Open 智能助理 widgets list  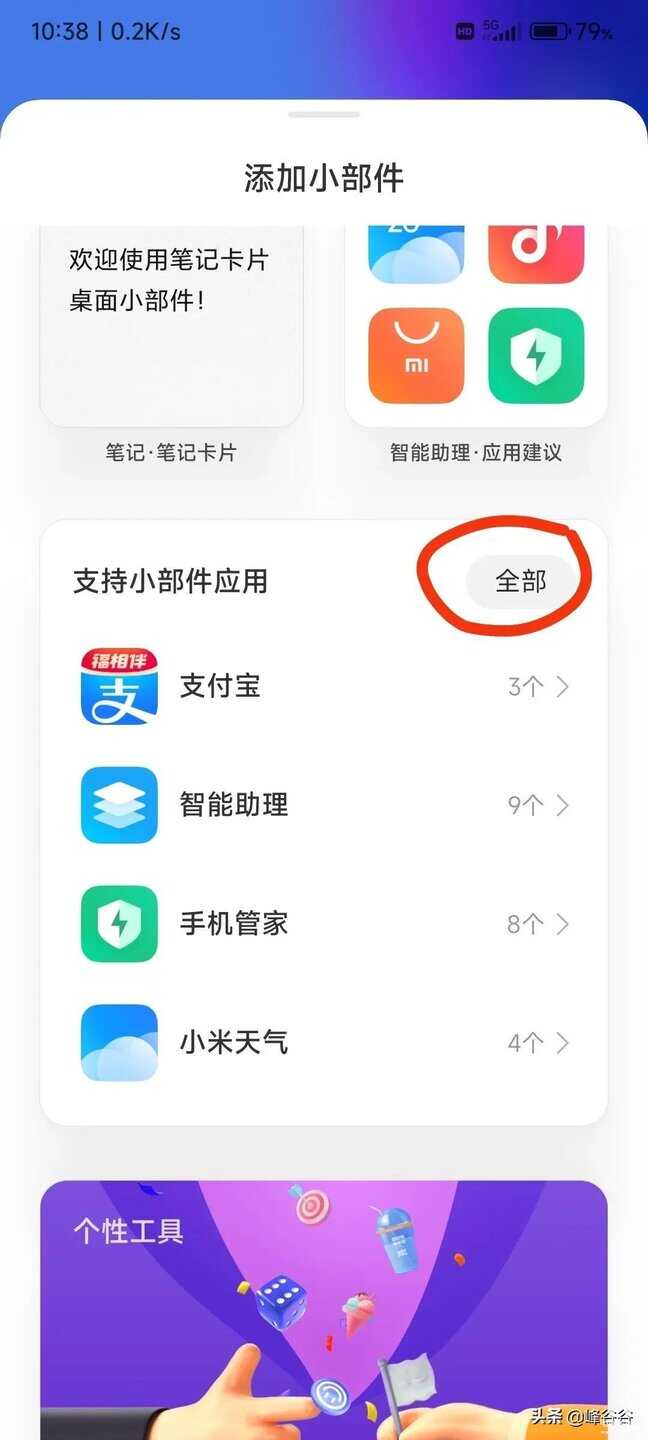click(323, 805)
